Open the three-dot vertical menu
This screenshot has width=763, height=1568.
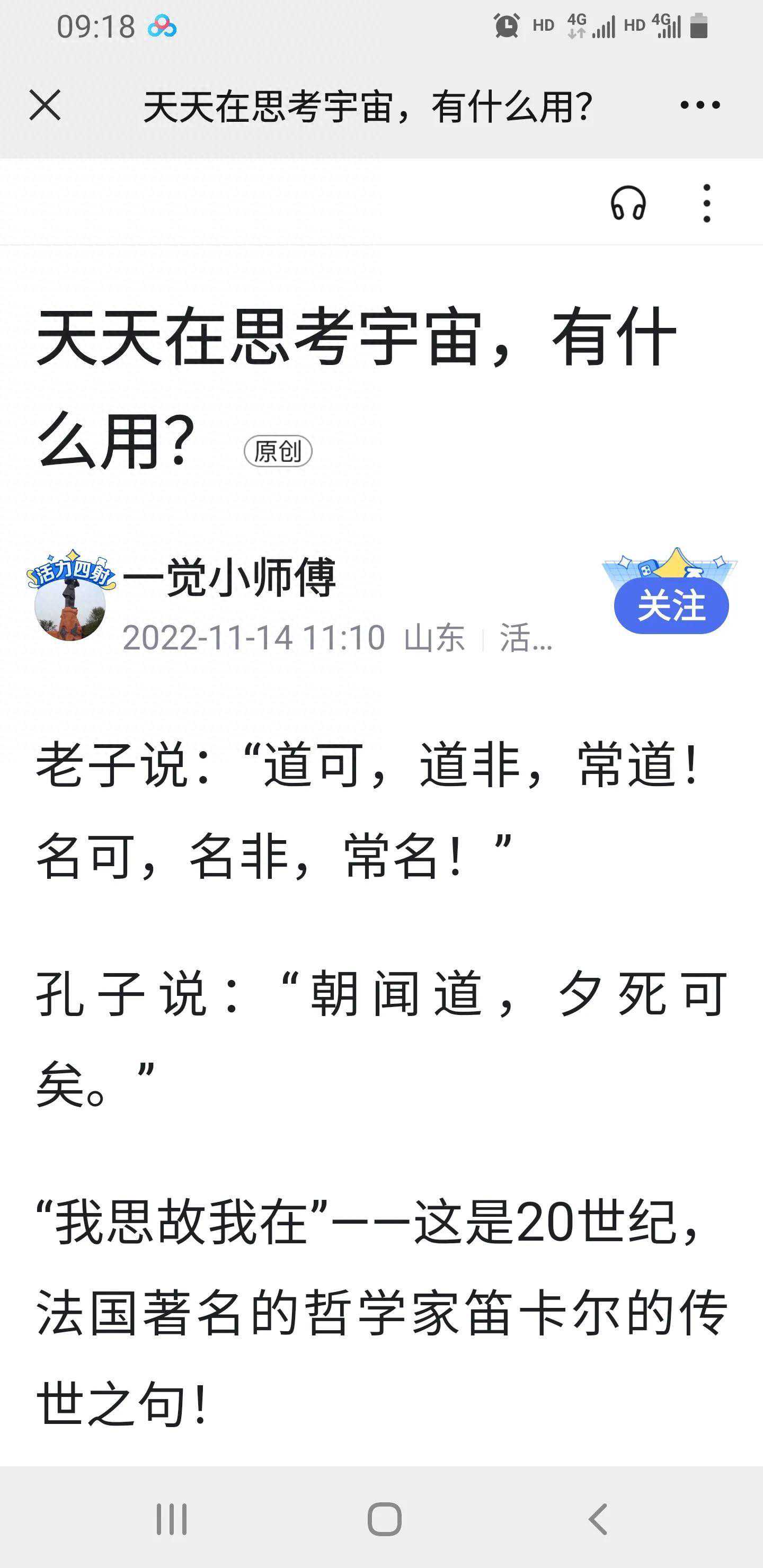(x=706, y=204)
